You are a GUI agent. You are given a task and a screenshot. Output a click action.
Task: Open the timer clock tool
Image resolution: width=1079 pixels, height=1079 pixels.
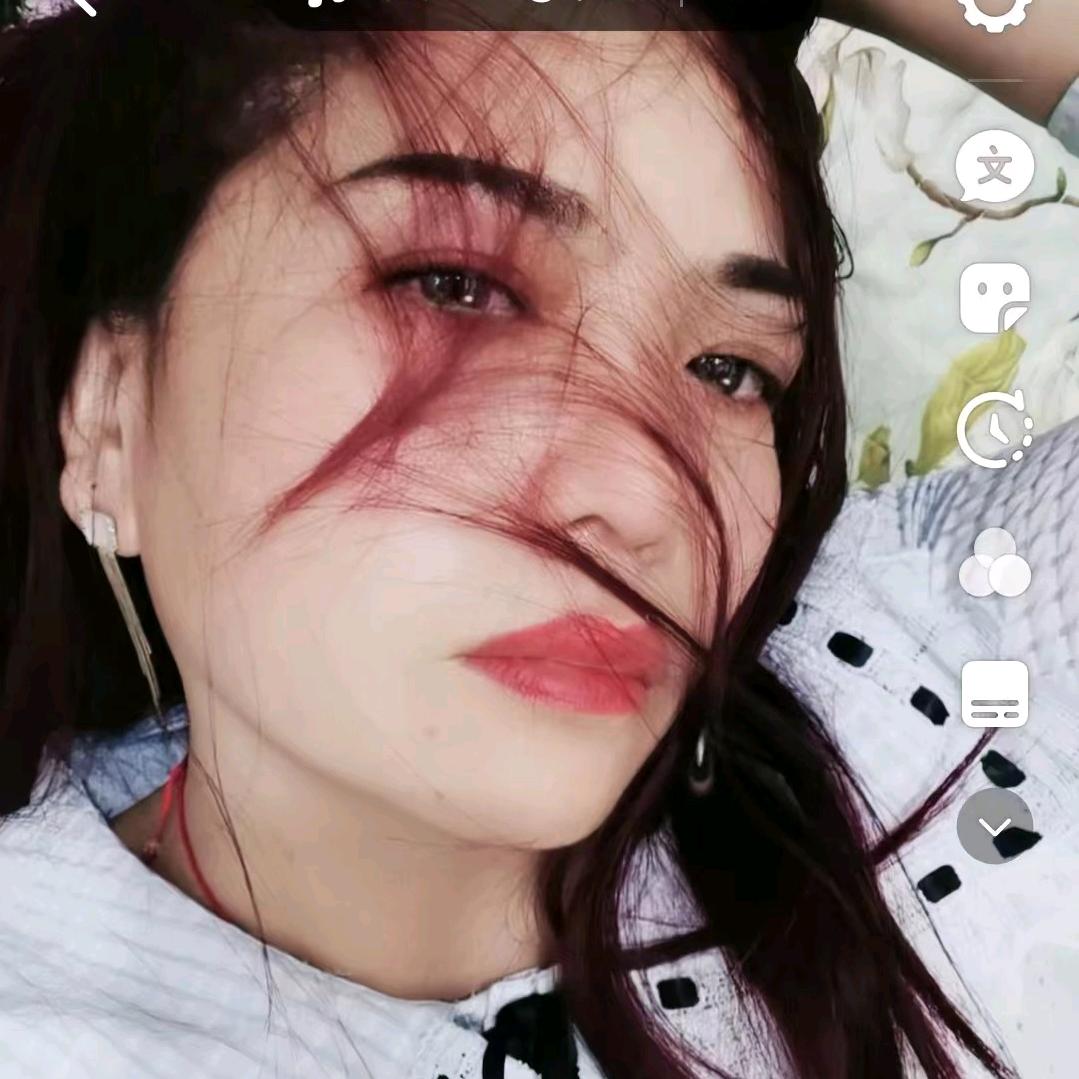click(x=994, y=430)
